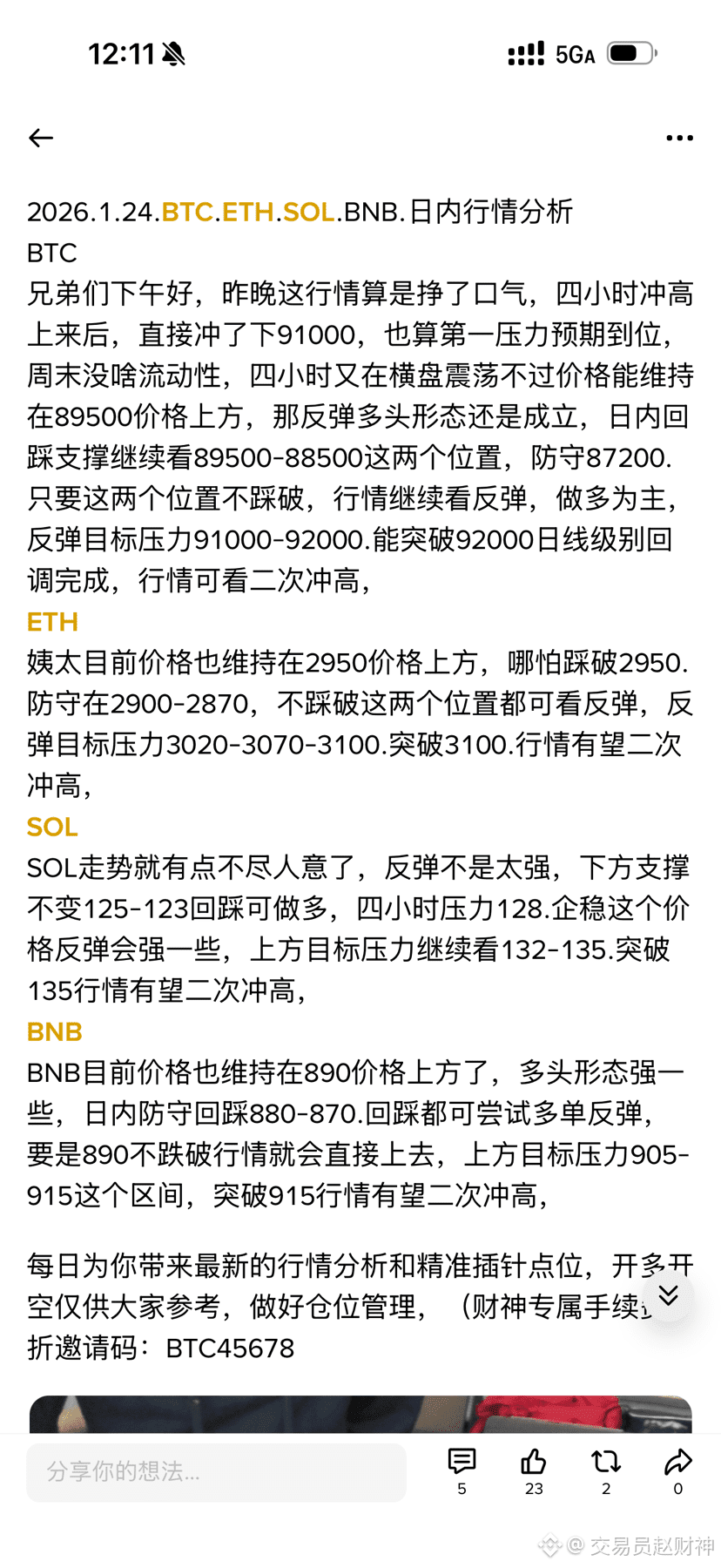This screenshot has width=721, height=1568.
Task: Open the SOL topic link in the title
Action: coord(307,212)
